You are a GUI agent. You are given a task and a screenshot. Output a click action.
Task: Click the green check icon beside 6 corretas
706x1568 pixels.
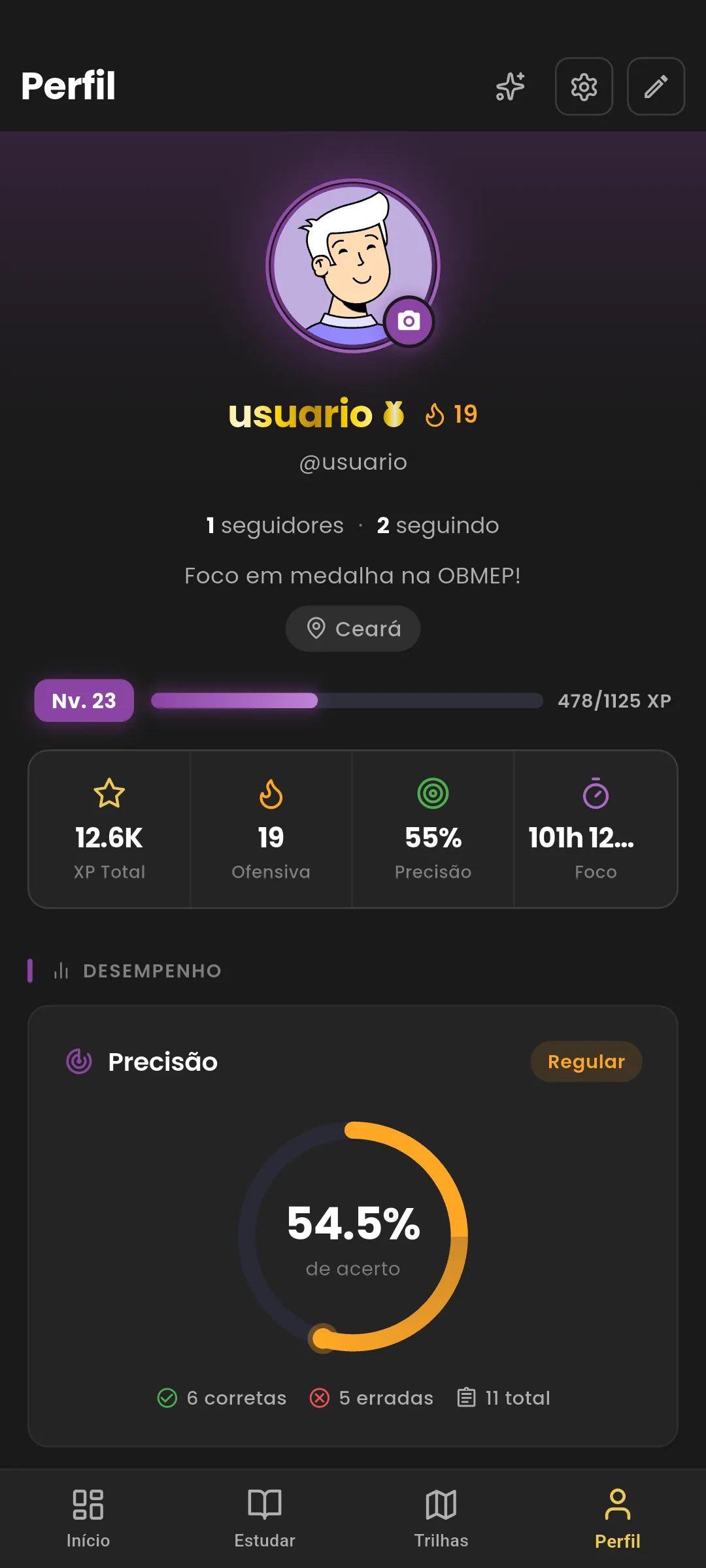tap(166, 1397)
